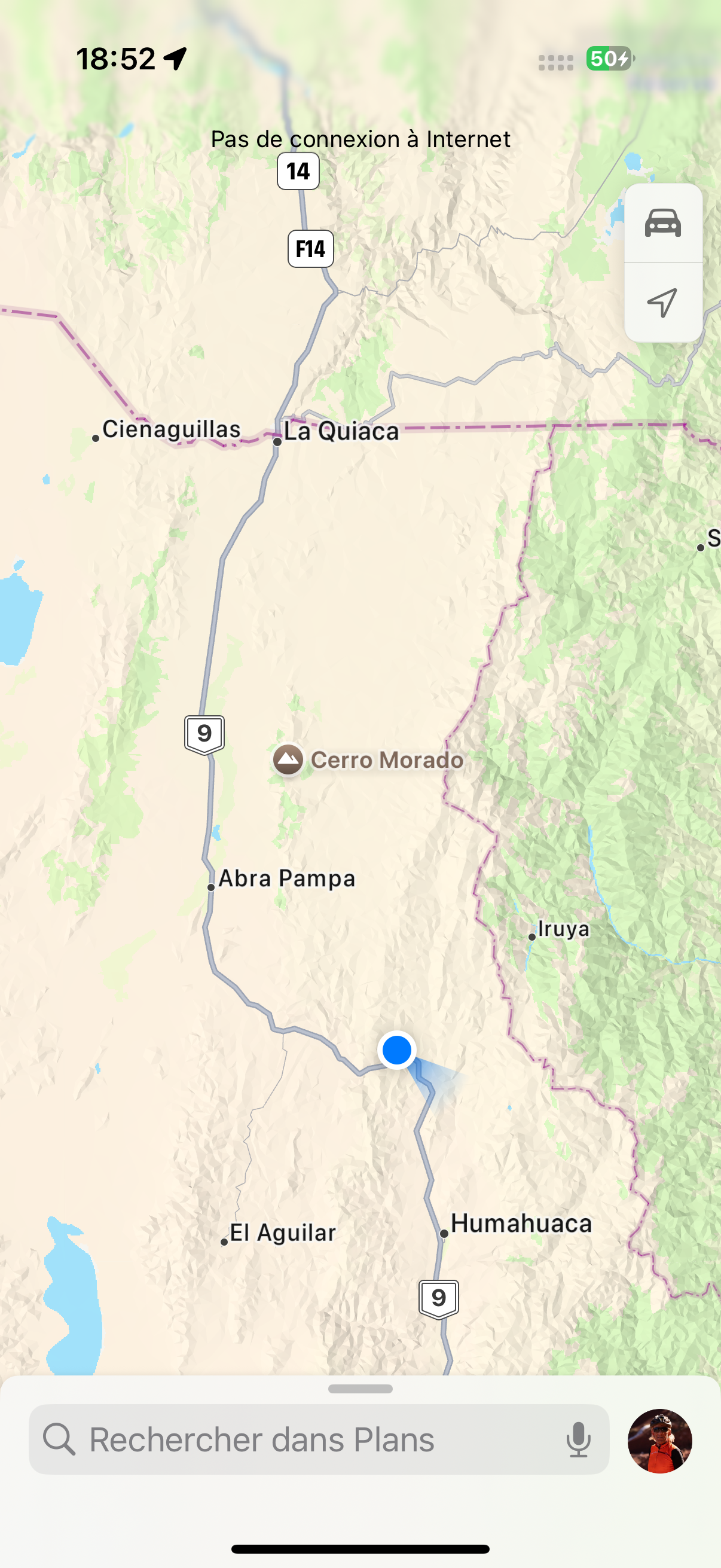Start voice search with the microphone
The height and width of the screenshot is (1568, 721).
578,1439
